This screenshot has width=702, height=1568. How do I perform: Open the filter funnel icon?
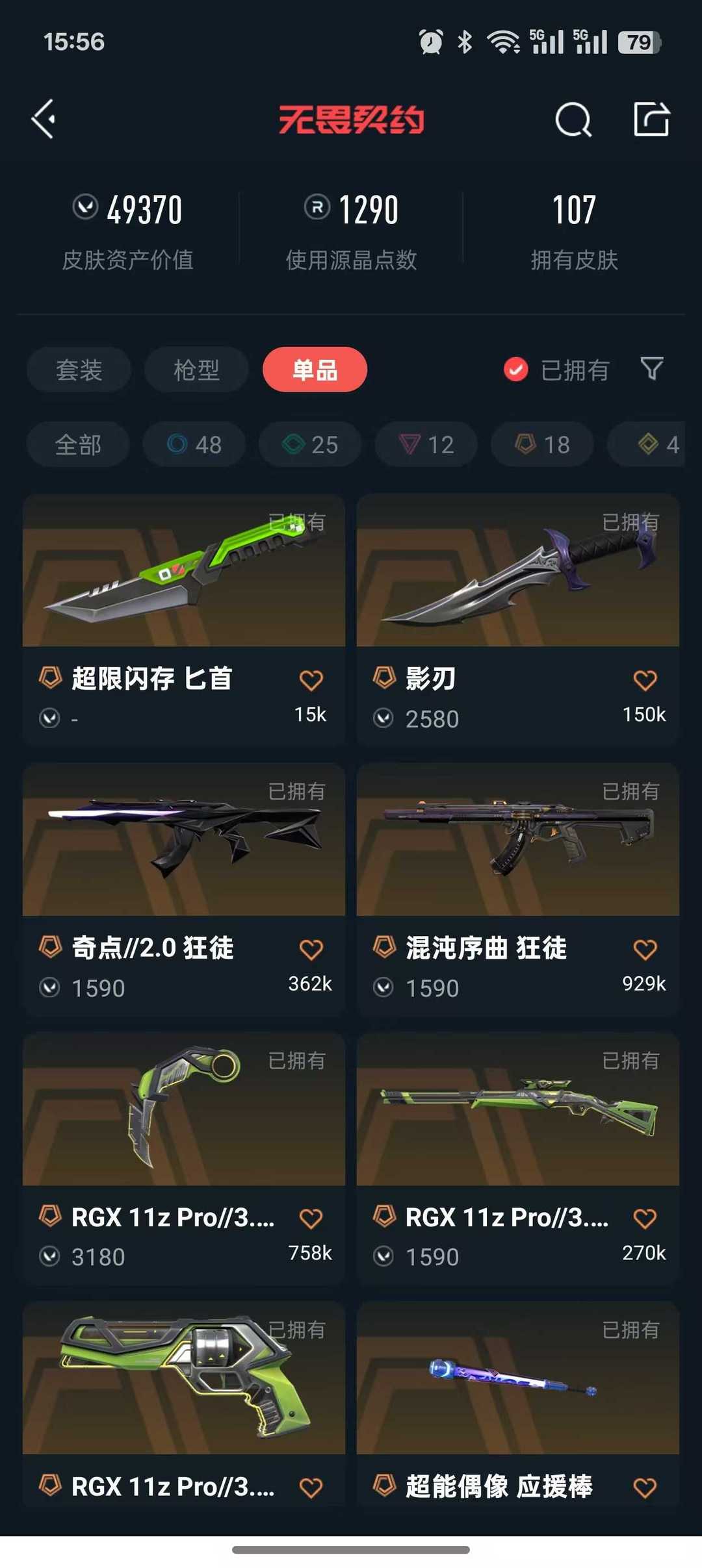pyautogui.click(x=651, y=370)
